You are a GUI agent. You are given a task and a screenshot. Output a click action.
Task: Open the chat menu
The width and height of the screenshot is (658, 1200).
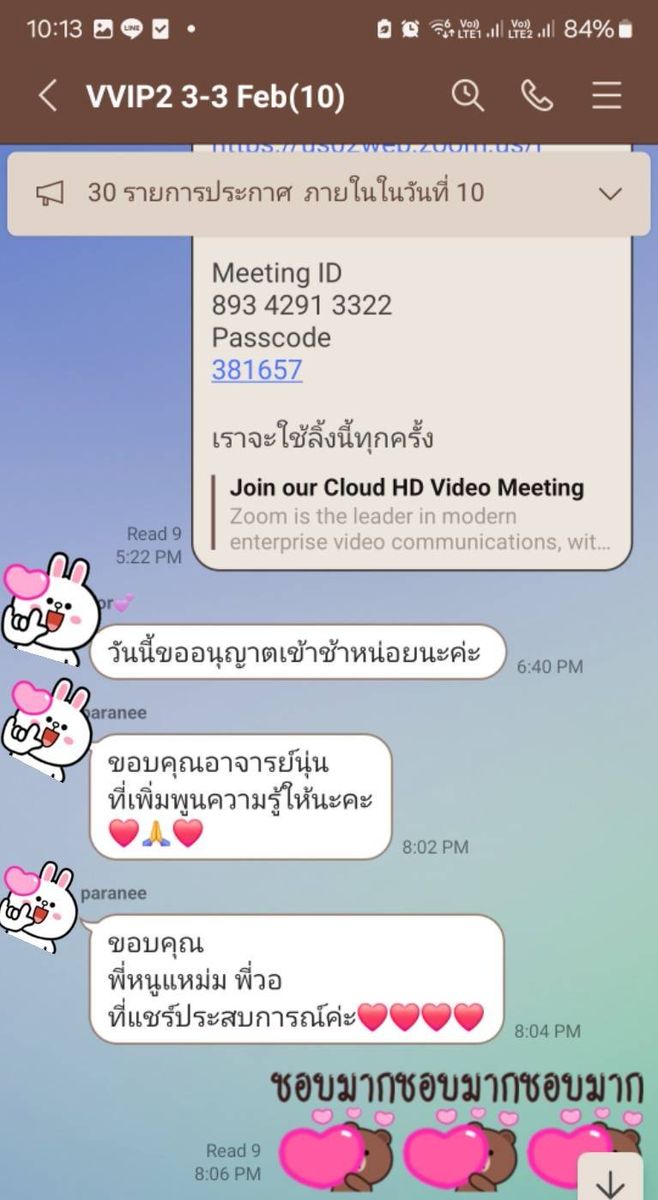point(607,96)
